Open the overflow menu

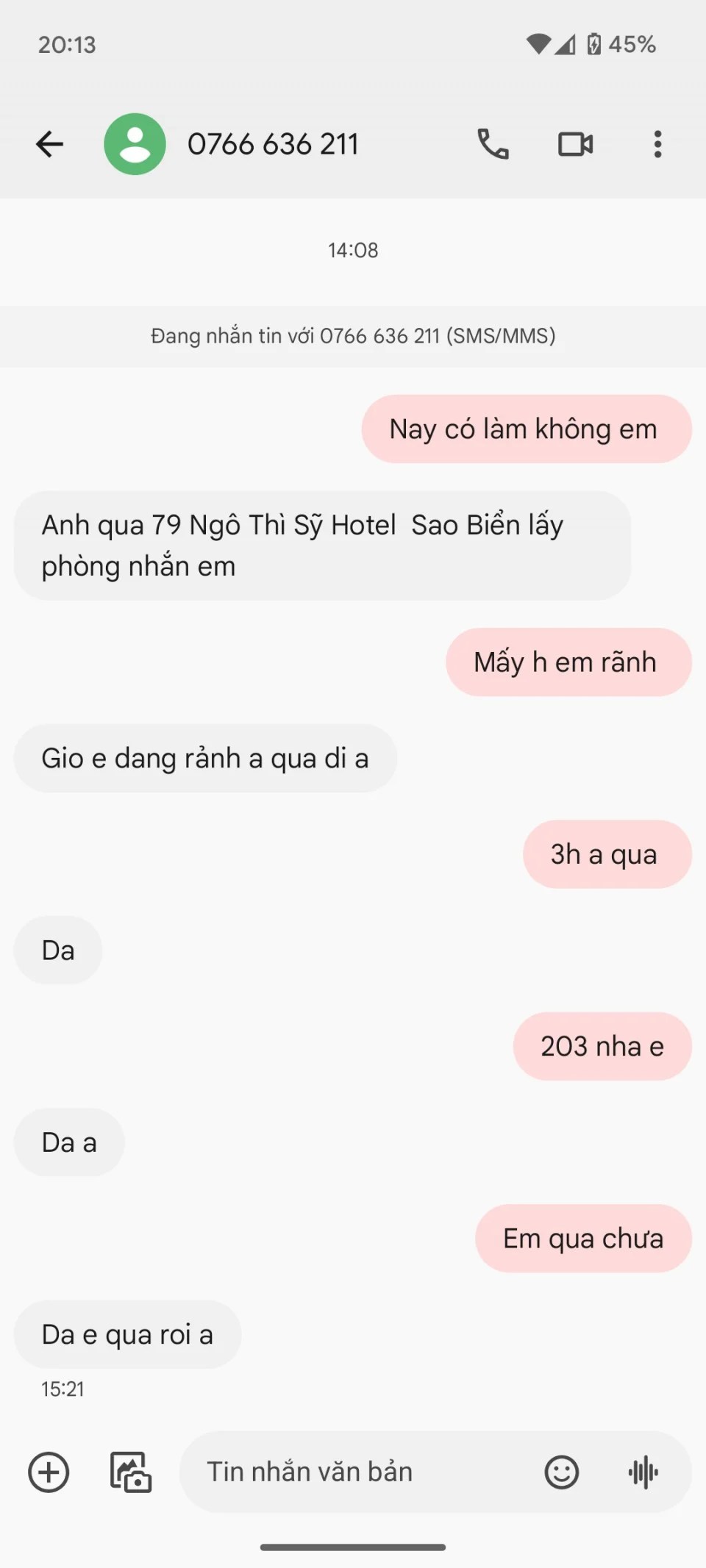[x=657, y=144]
